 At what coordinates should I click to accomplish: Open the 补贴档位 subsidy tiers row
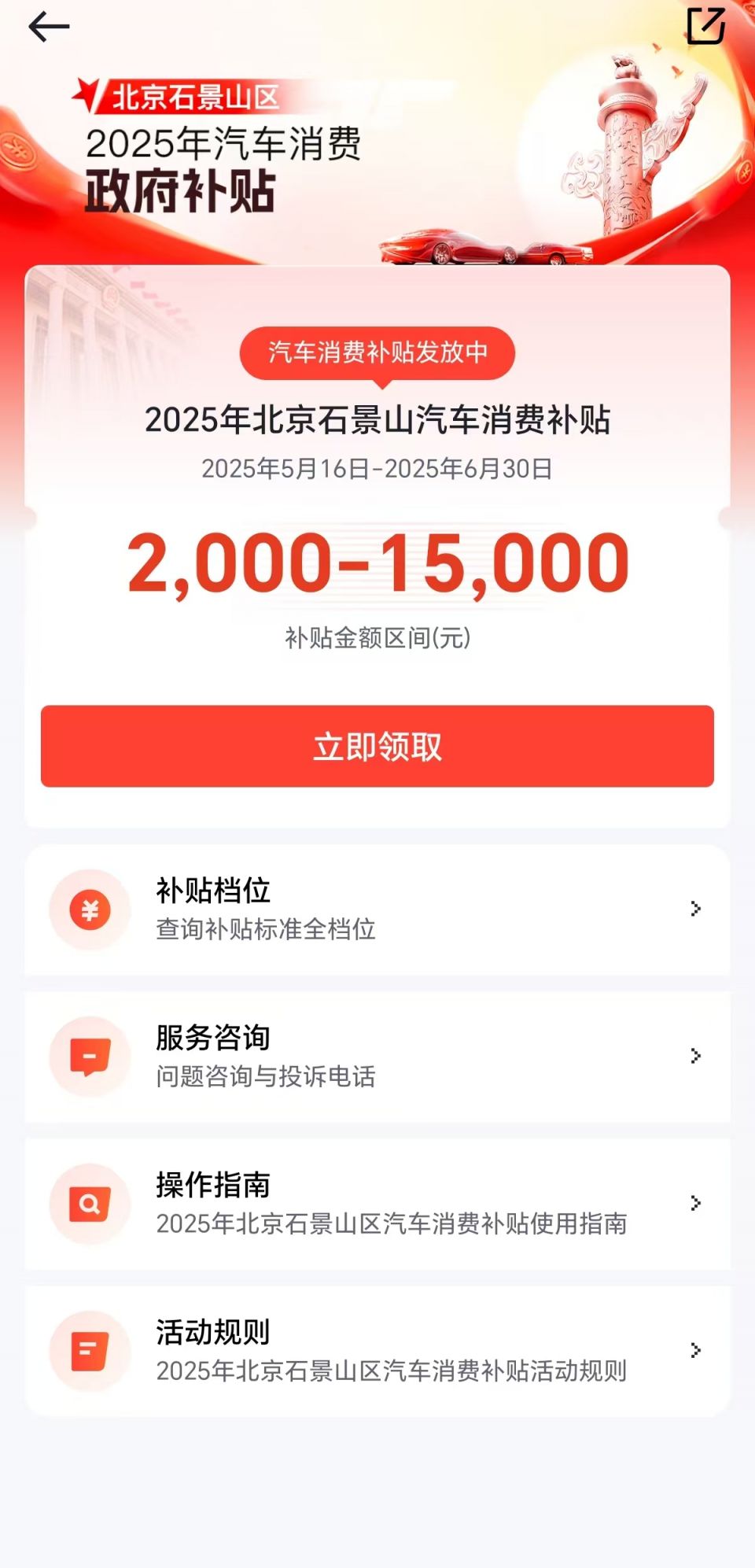[377, 909]
